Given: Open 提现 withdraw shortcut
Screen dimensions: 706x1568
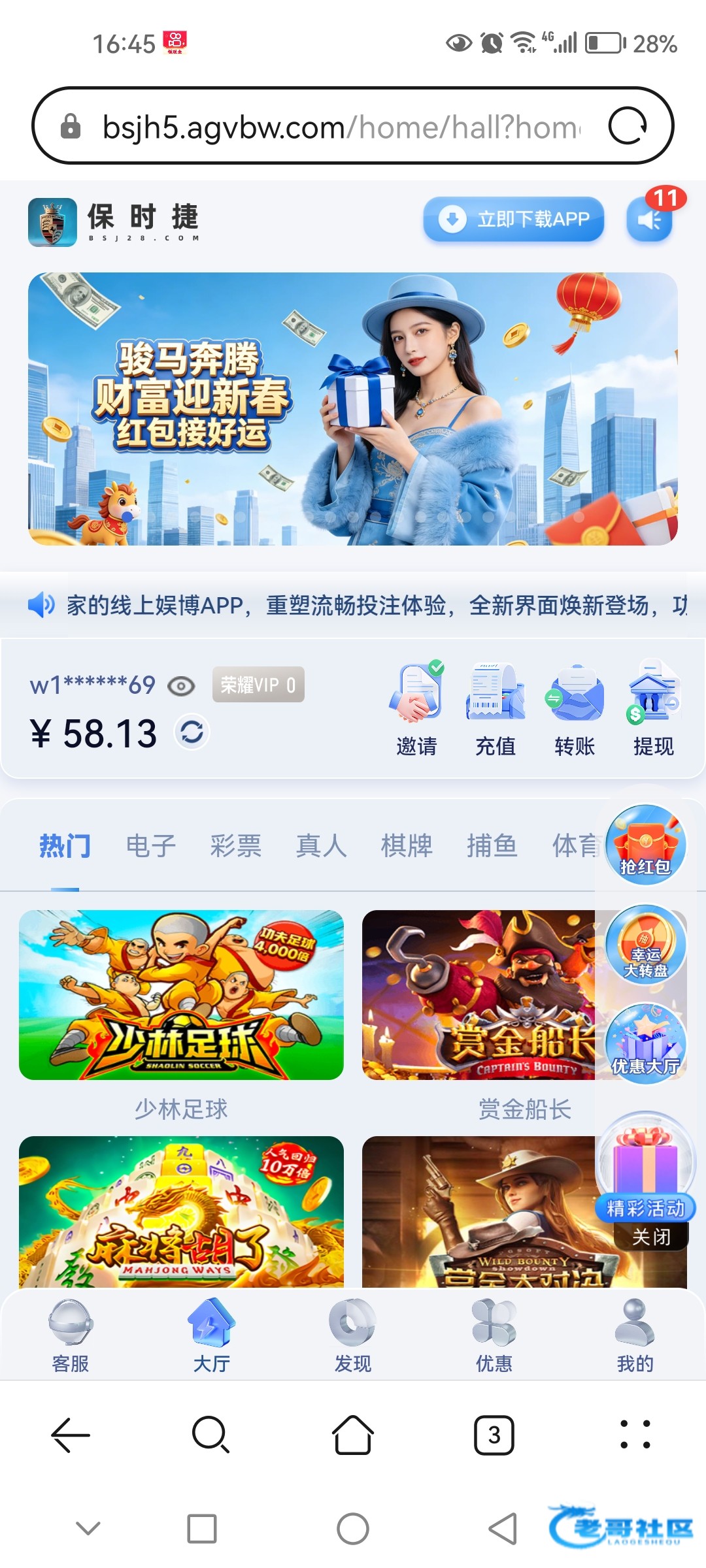Looking at the screenshot, I should pyautogui.click(x=653, y=709).
